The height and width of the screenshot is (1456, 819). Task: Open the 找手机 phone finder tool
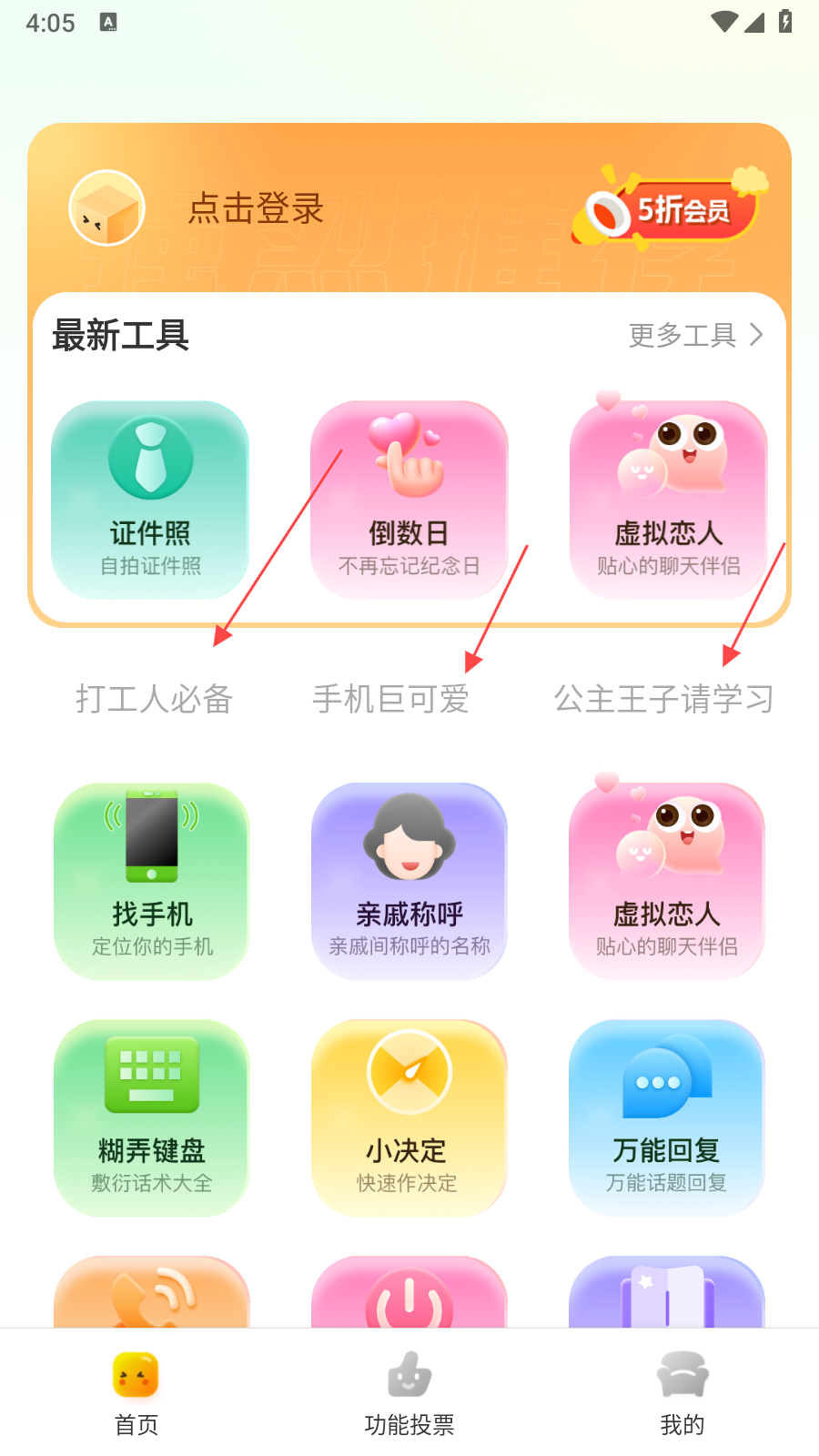[152, 881]
